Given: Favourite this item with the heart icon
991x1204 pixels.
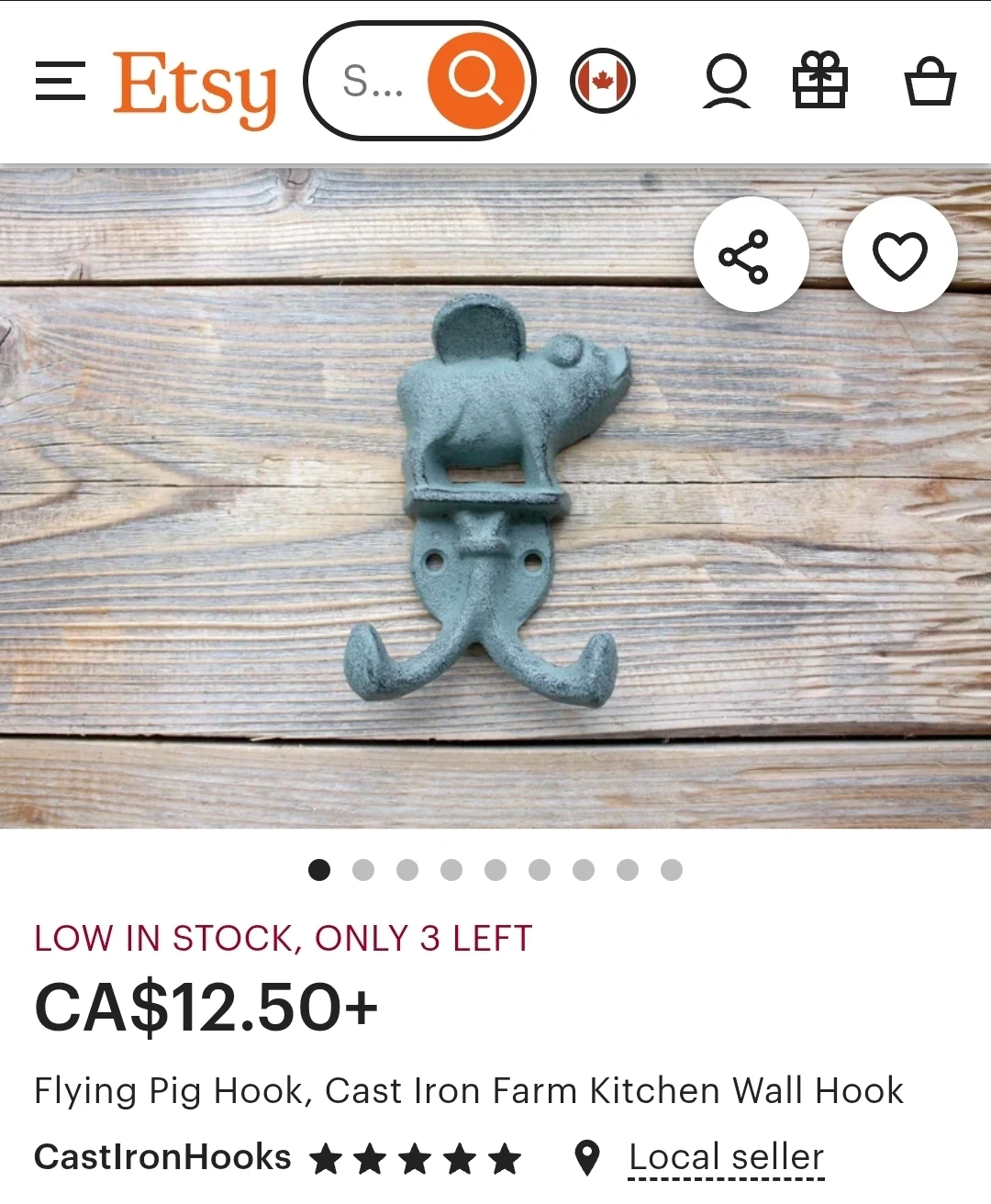Looking at the screenshot, I should (899, 254).
